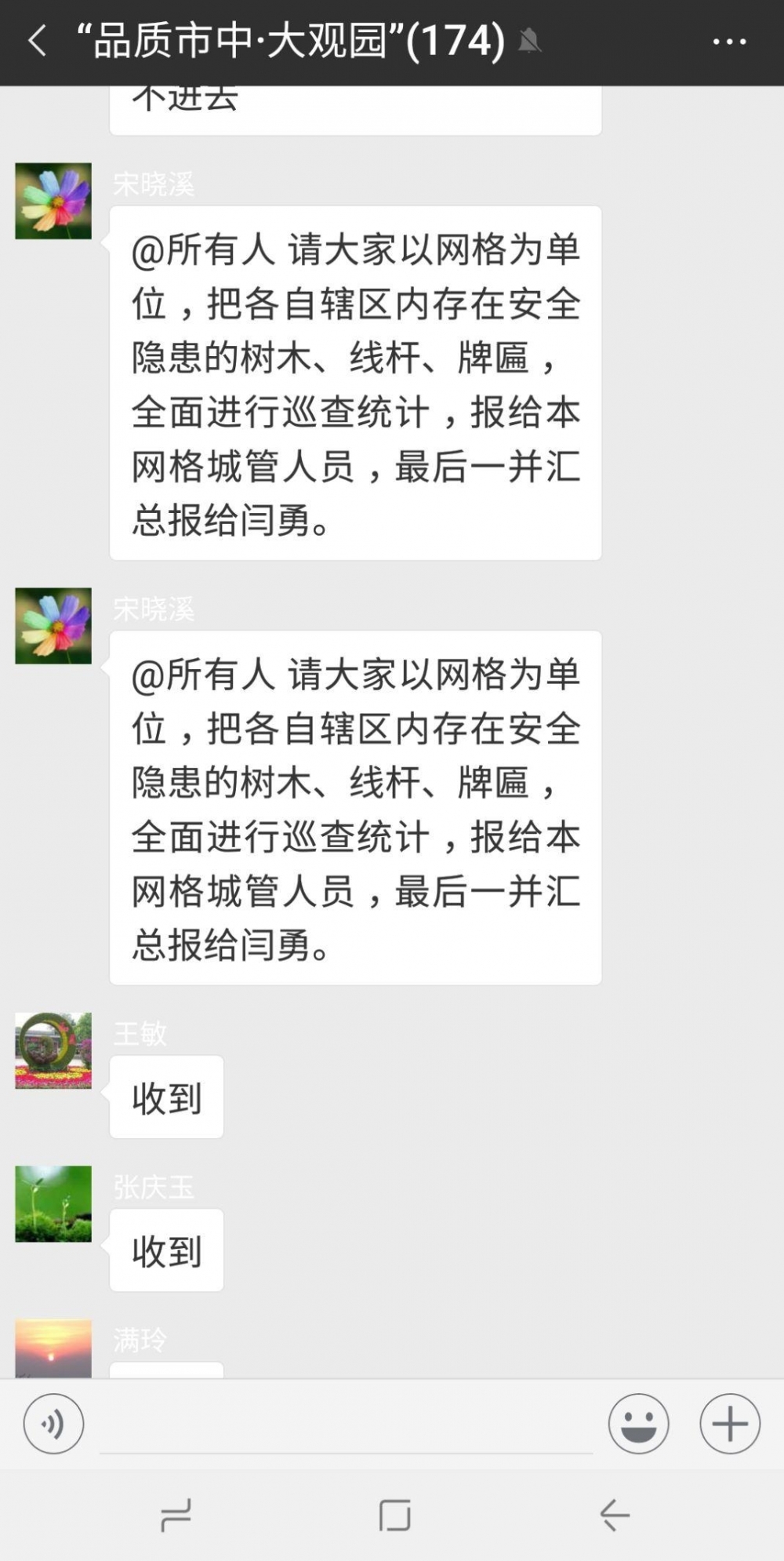The width and height of the screenshot is (784, 1561).
Task: Go back from the group chat
Action: (x=37, y=41)
